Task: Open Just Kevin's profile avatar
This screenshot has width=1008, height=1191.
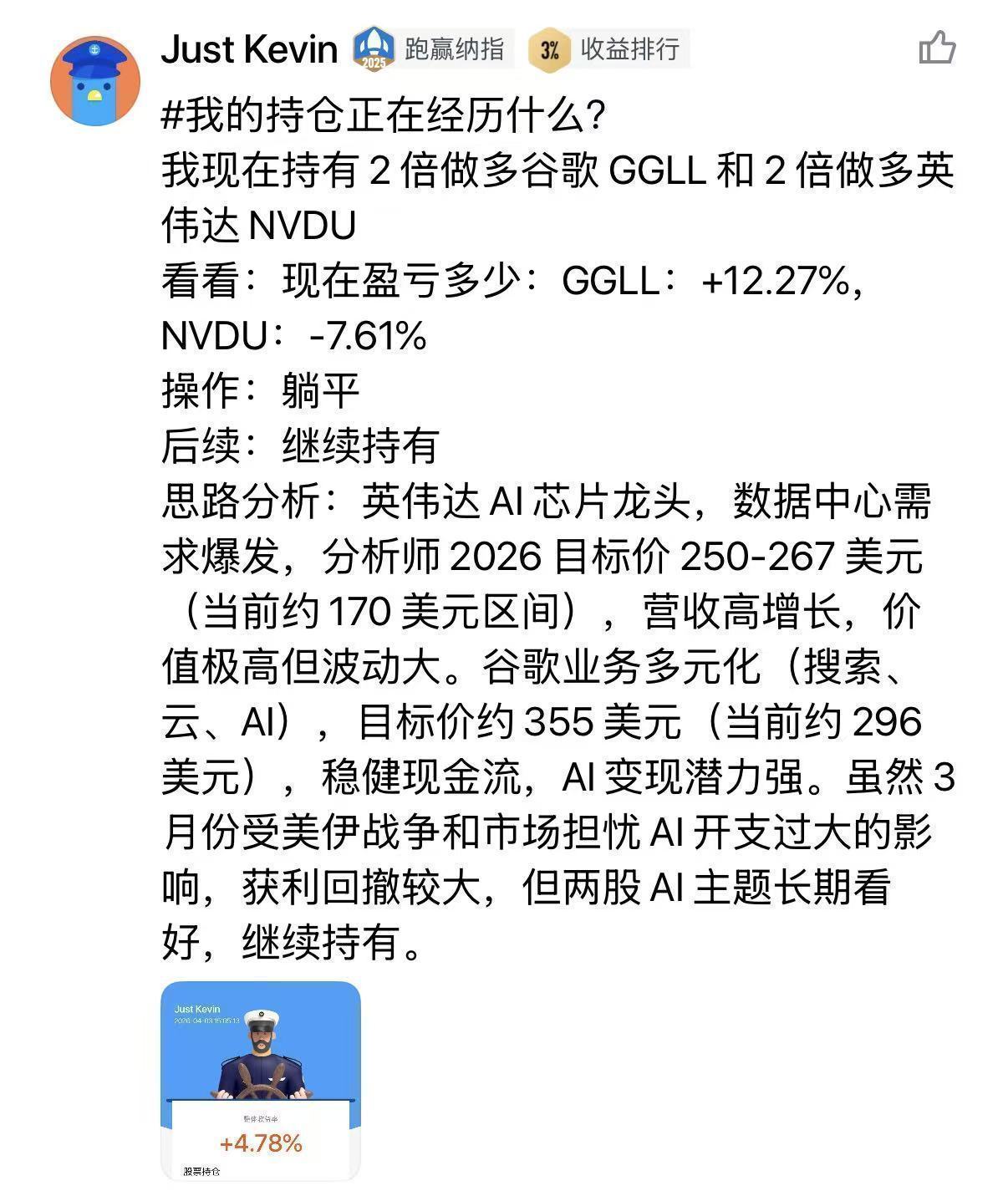Action: [94, 81]
